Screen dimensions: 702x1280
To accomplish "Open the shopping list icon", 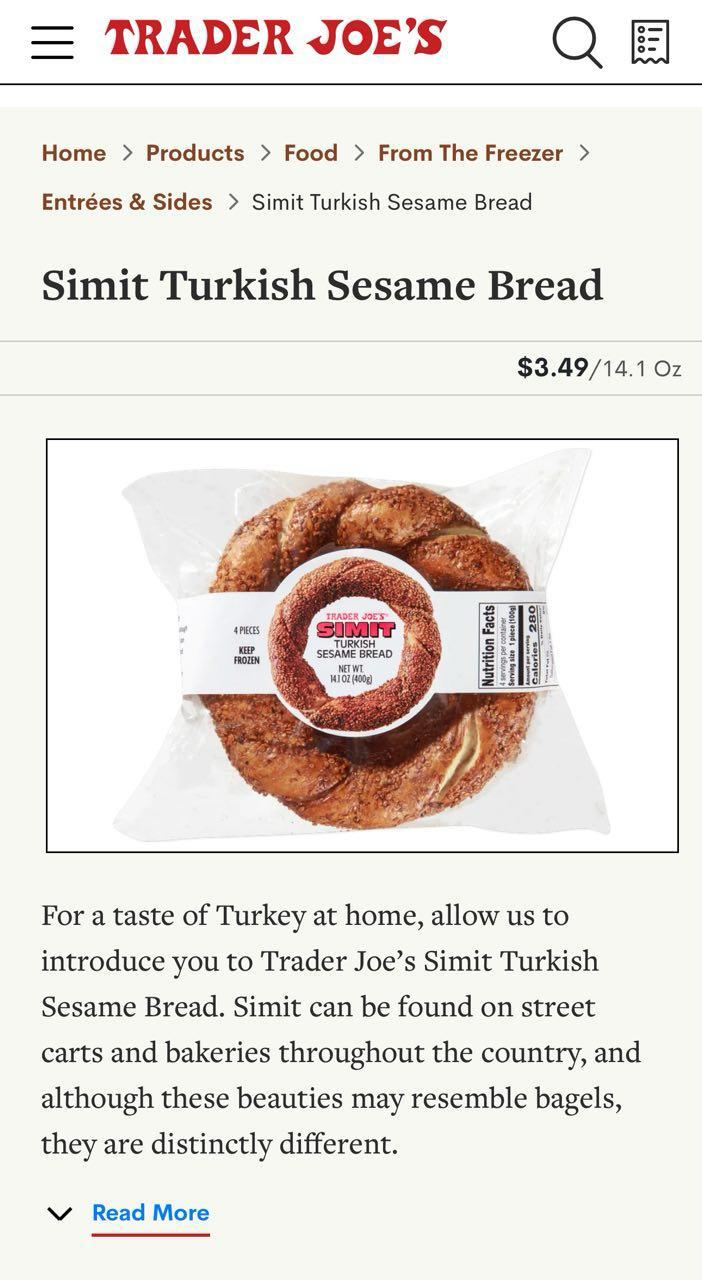I will [650, 42].
